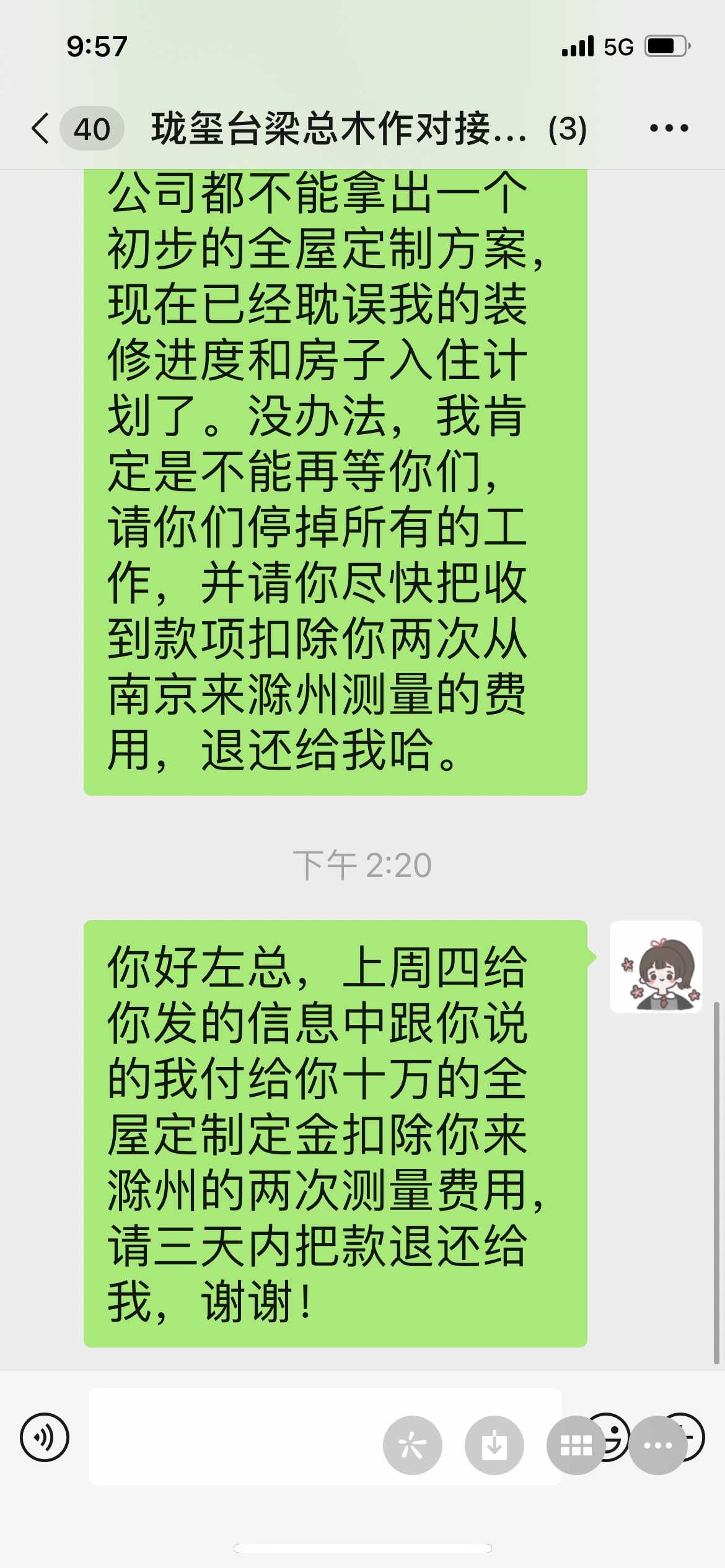Image resolution: width=725 pixels, height=1568 pixels.
Task: Tap the floating three-dot more button
Action: [658, 1445]
